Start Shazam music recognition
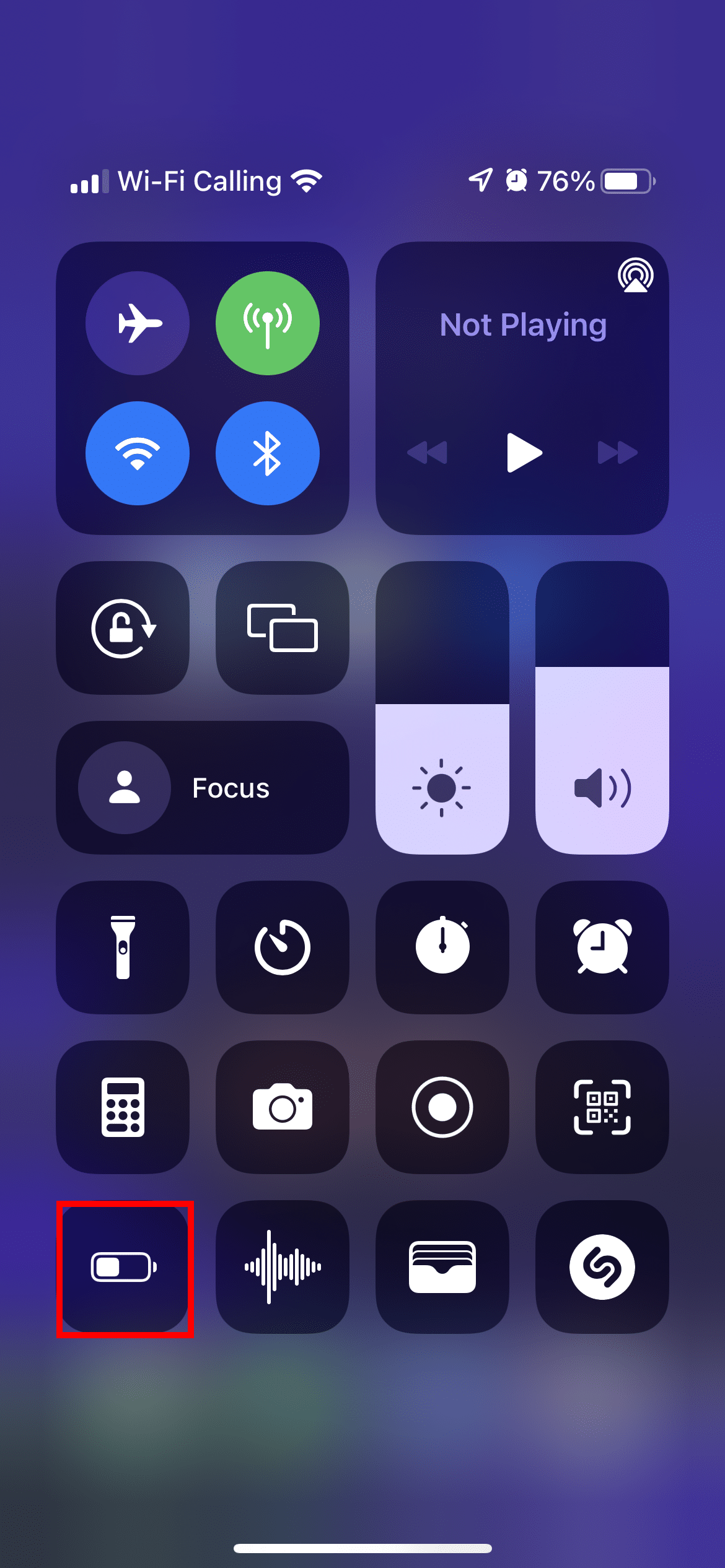Viewport: 725px width, 1568px height. 602,1267
